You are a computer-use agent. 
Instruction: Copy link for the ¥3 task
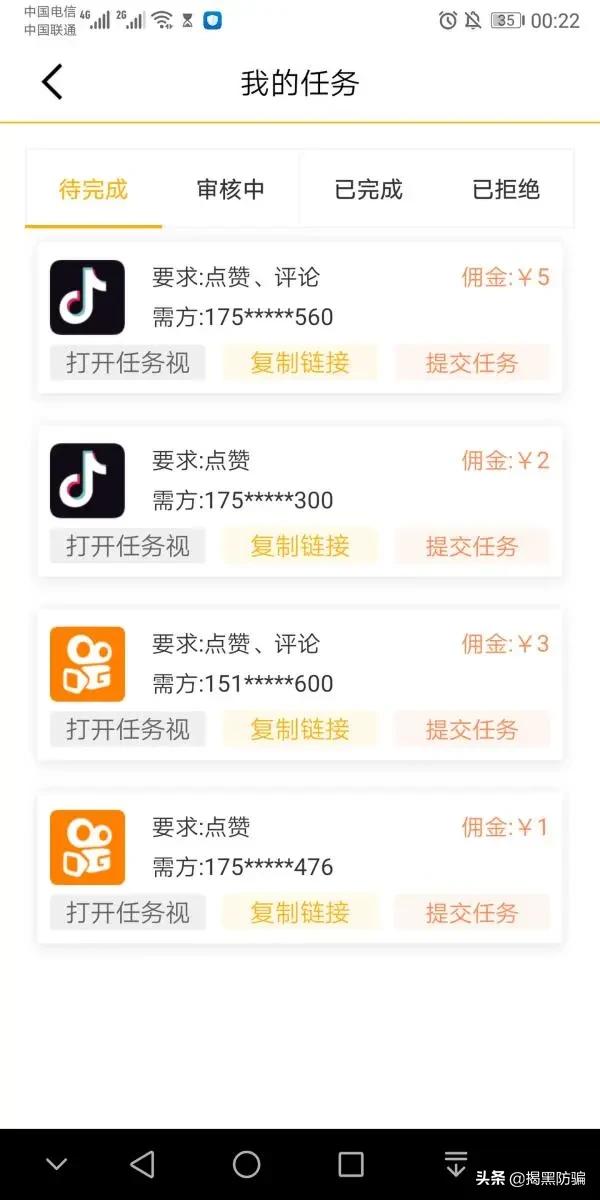click(300, 729)
